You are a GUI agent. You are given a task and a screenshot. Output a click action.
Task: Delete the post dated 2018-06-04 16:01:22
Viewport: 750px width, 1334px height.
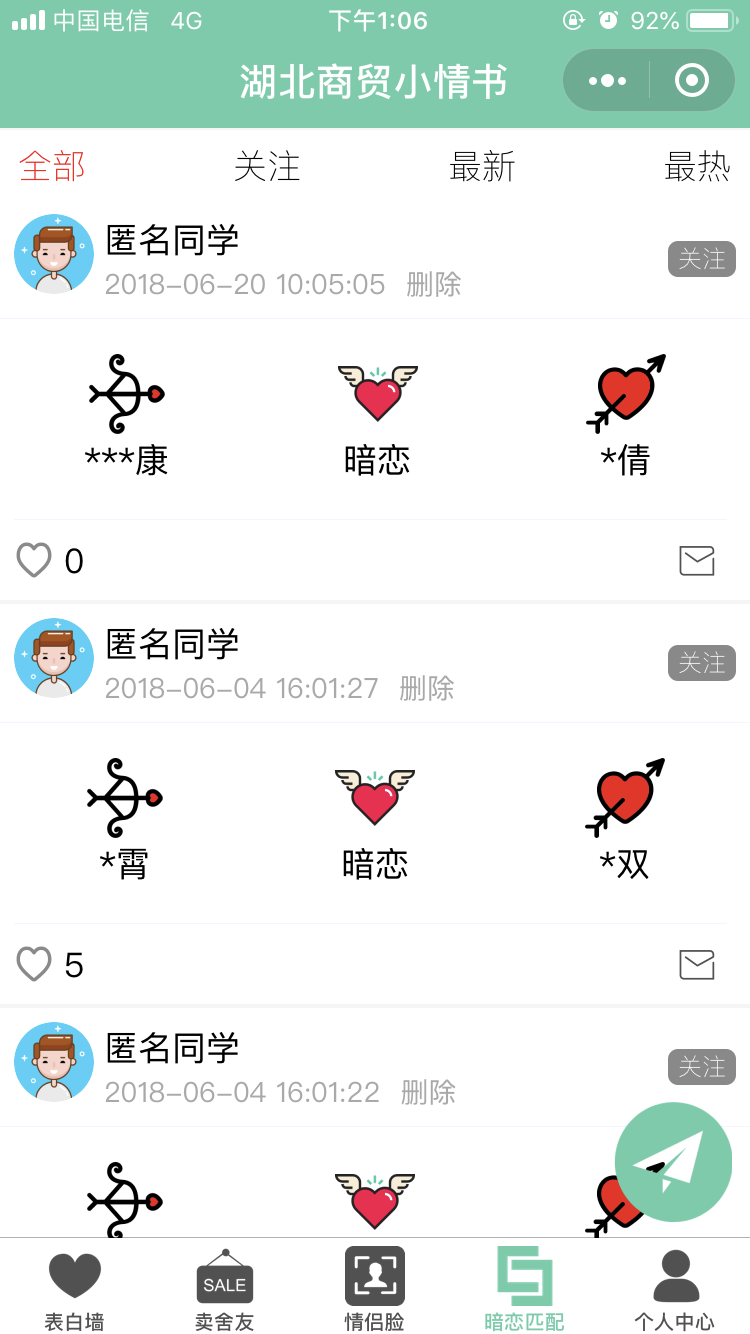click(x=428, y=1093)
